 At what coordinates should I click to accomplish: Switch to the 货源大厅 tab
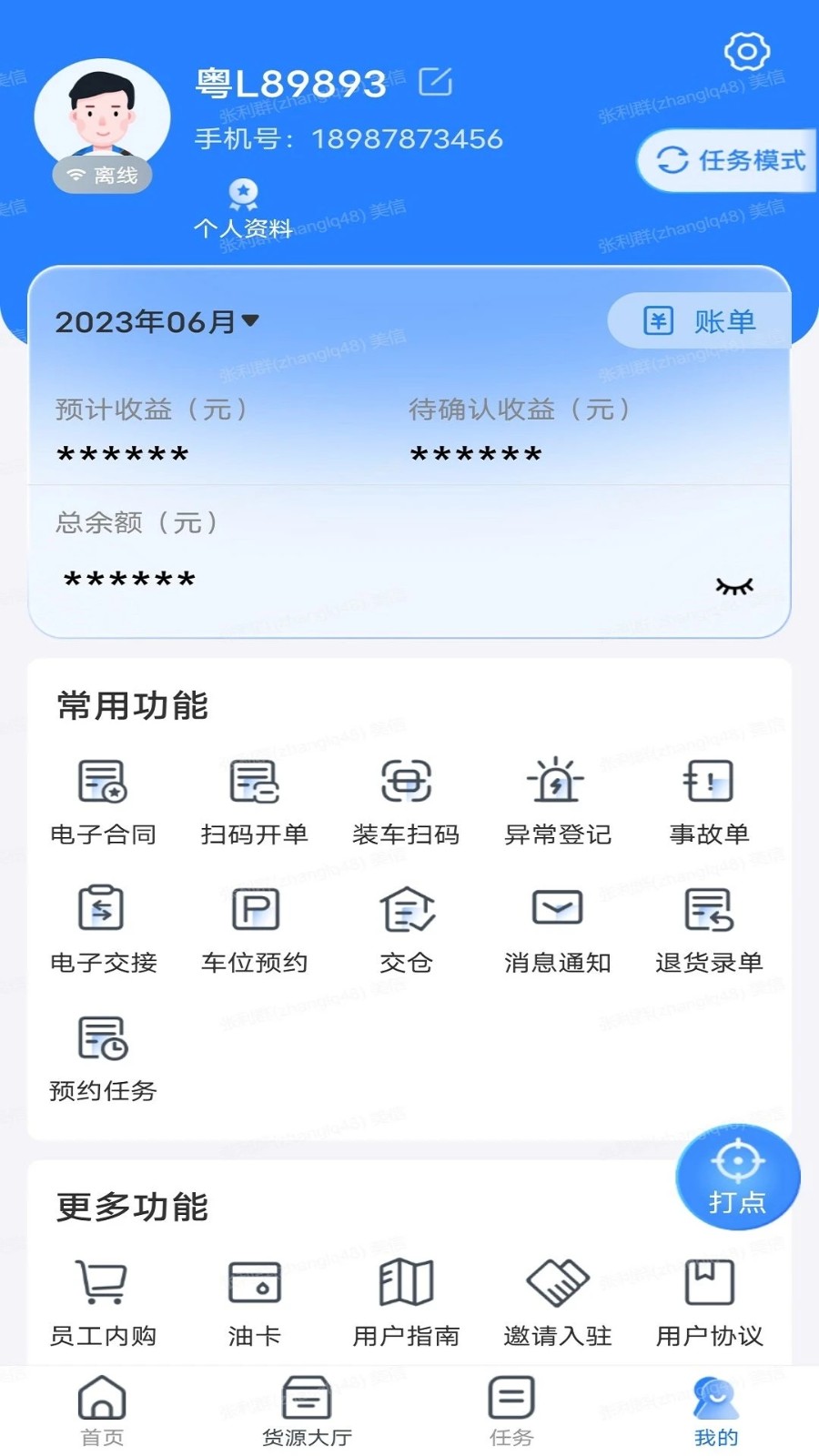click(x=306, y=1406)
